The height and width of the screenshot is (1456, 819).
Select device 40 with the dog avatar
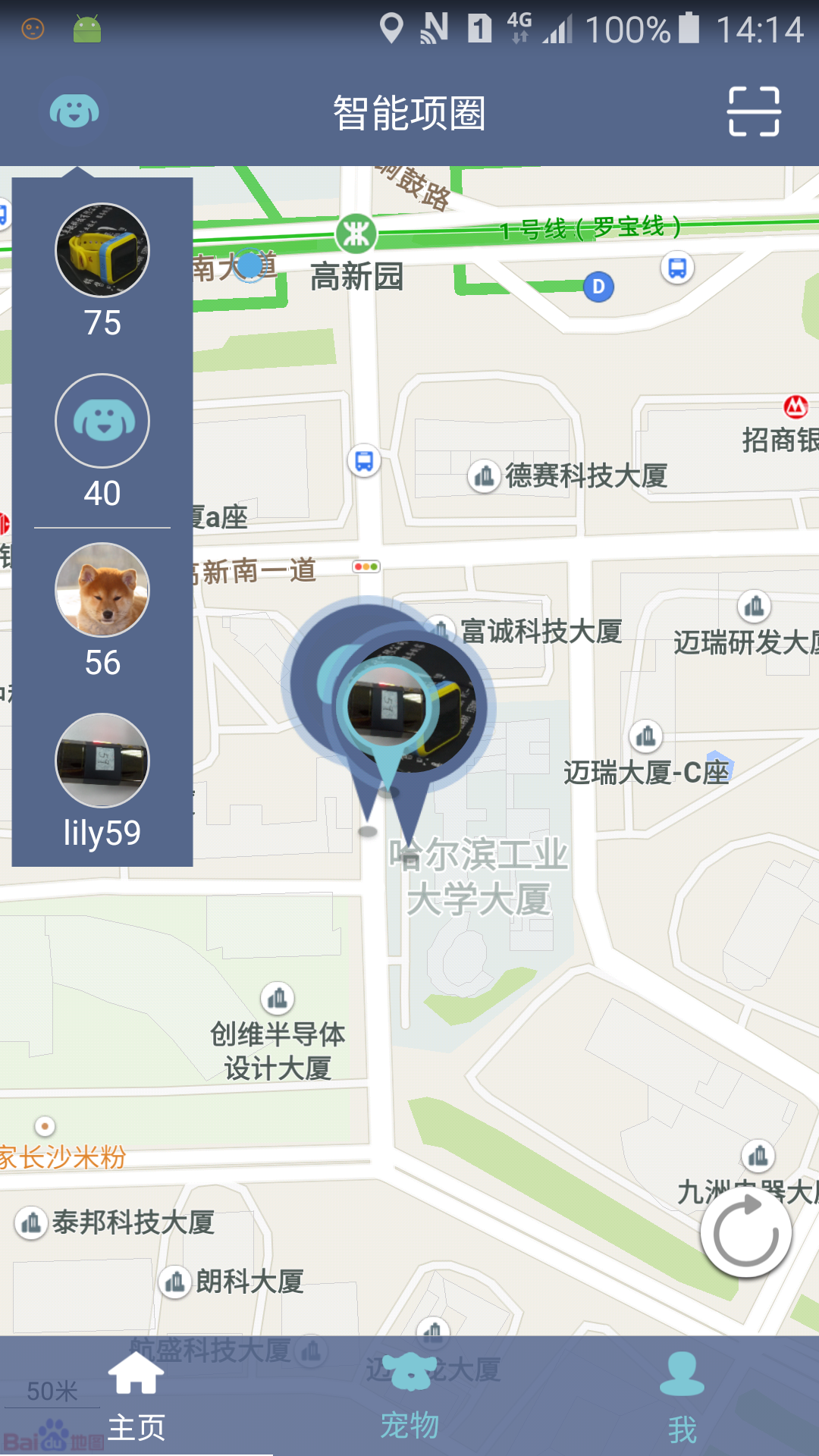click(102, 422)
